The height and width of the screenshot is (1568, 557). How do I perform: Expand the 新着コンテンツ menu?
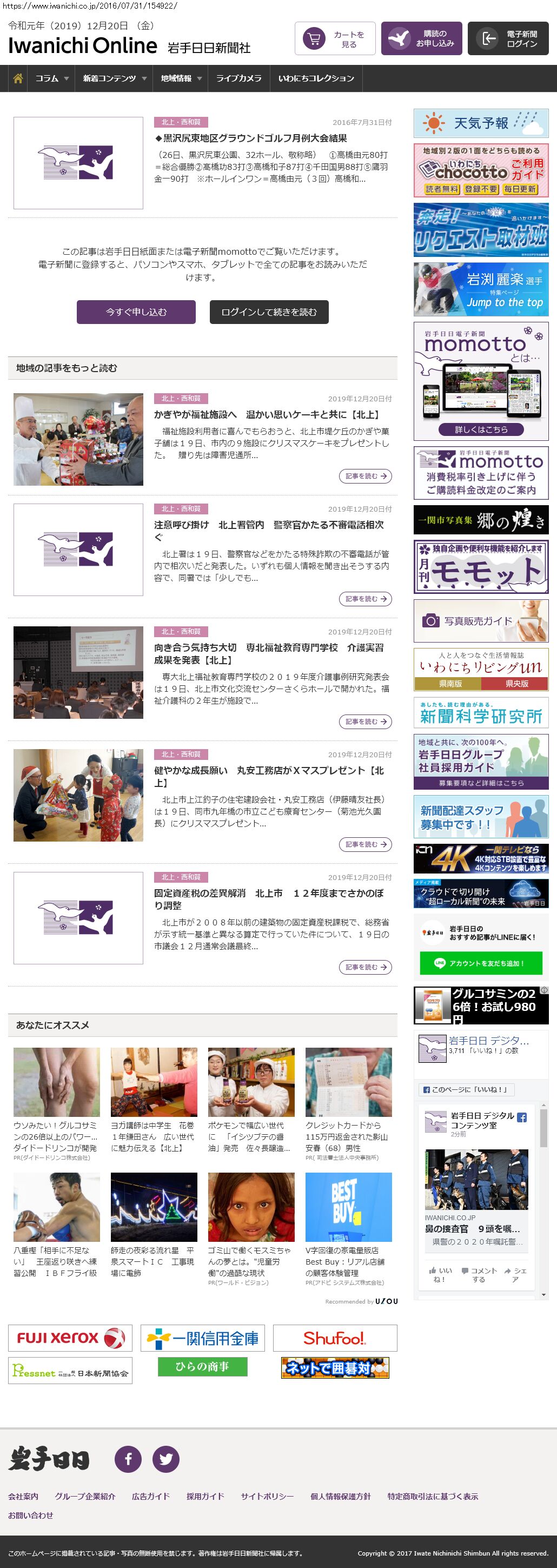point(114,78)
